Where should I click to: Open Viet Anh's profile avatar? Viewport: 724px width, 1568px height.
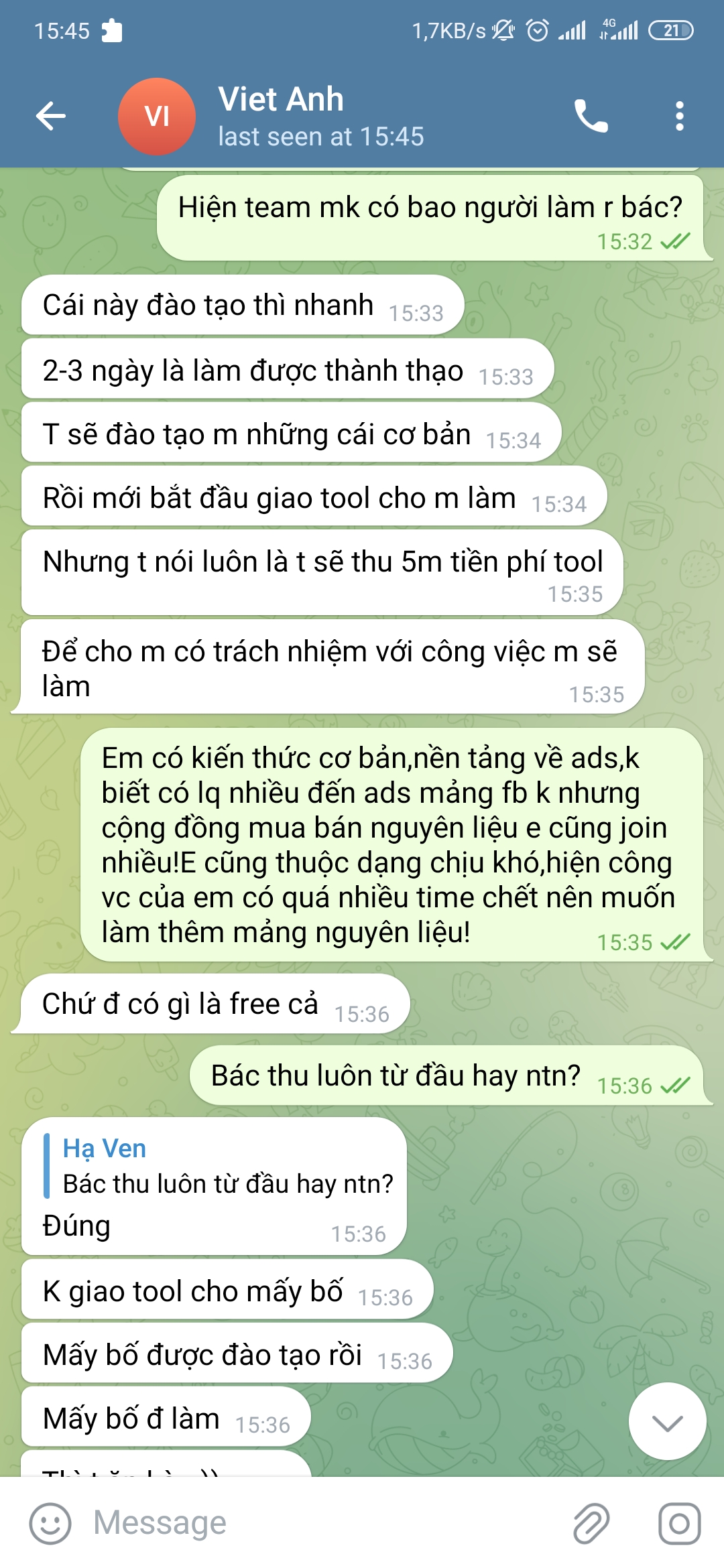pos(157,116)
